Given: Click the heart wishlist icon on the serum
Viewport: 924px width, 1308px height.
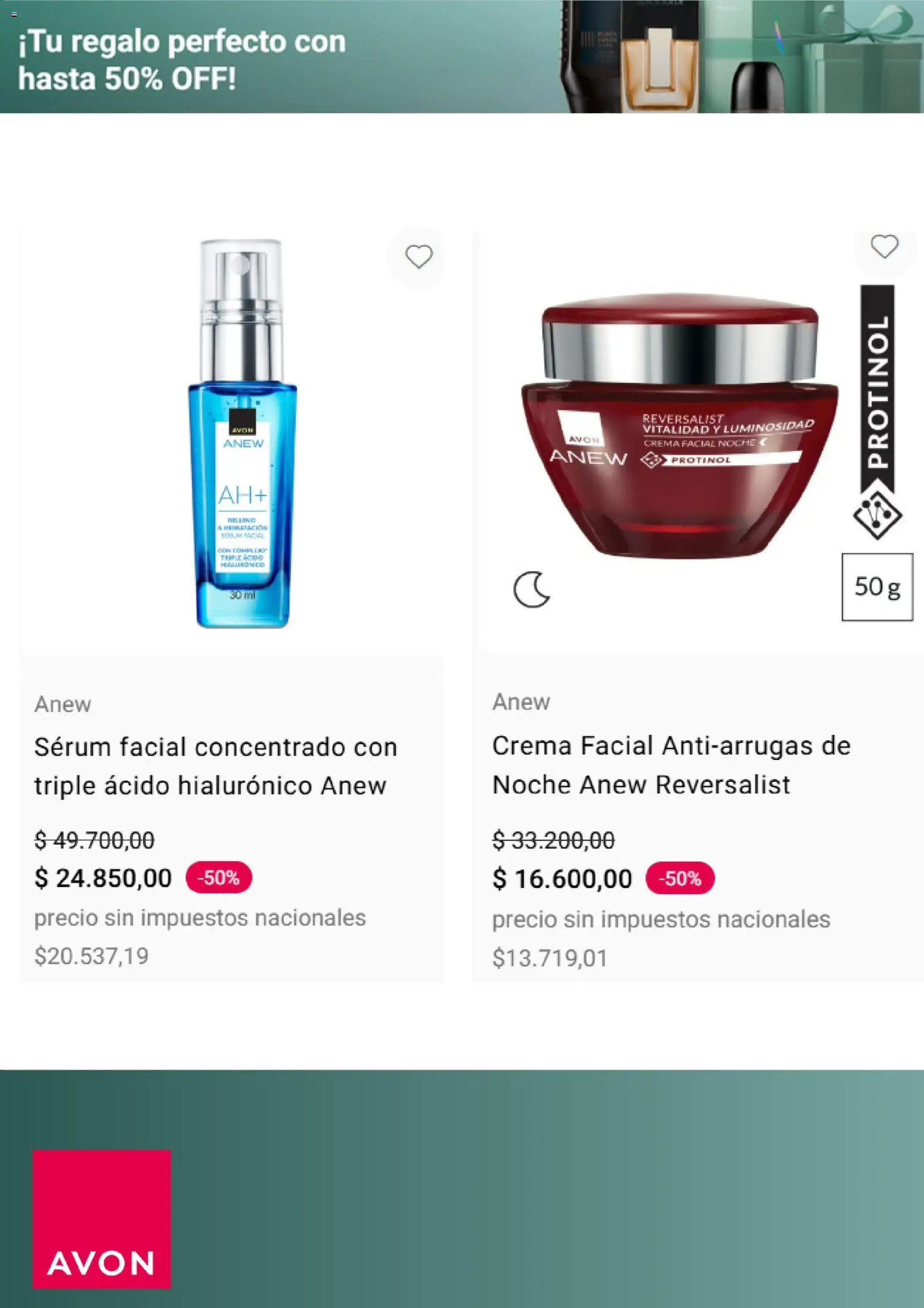Looking at the screenshot, I should [419, 256].
